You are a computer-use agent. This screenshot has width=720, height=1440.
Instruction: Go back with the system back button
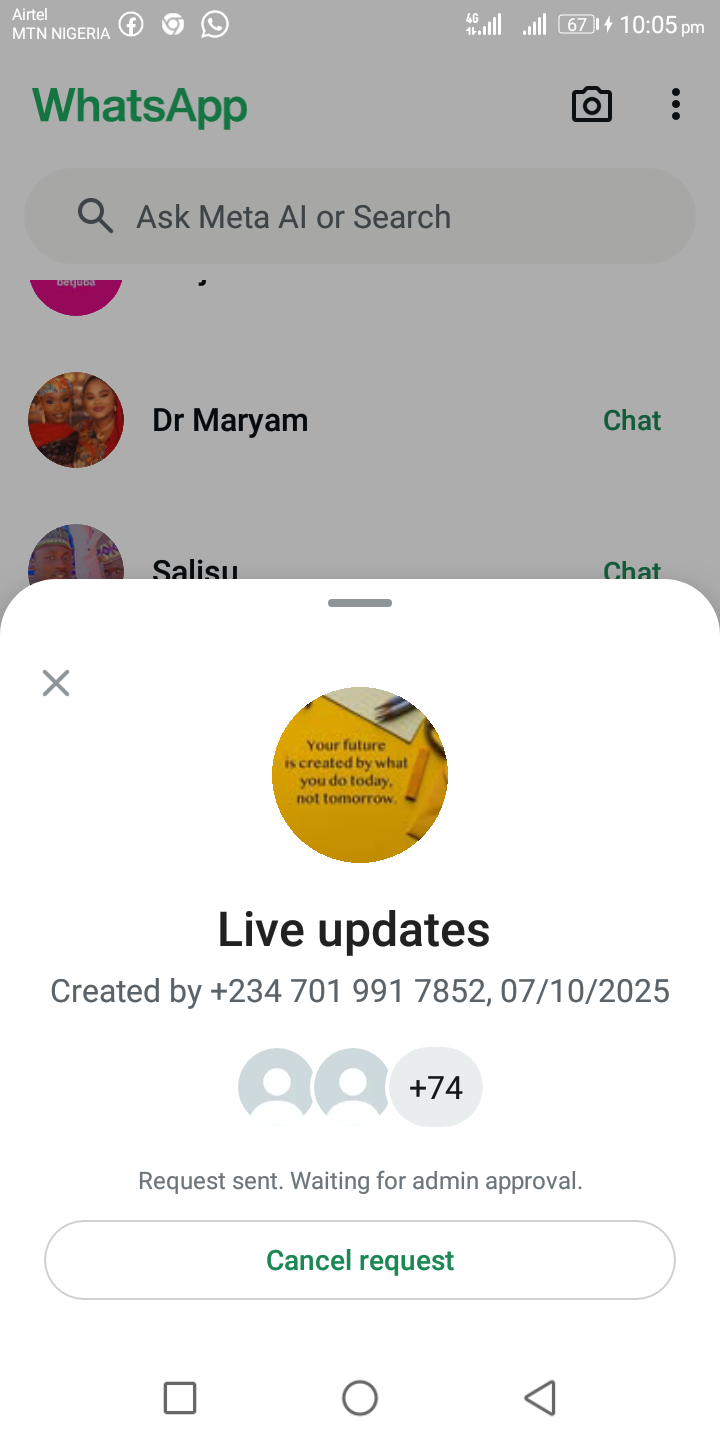(x=540, y=1397)
